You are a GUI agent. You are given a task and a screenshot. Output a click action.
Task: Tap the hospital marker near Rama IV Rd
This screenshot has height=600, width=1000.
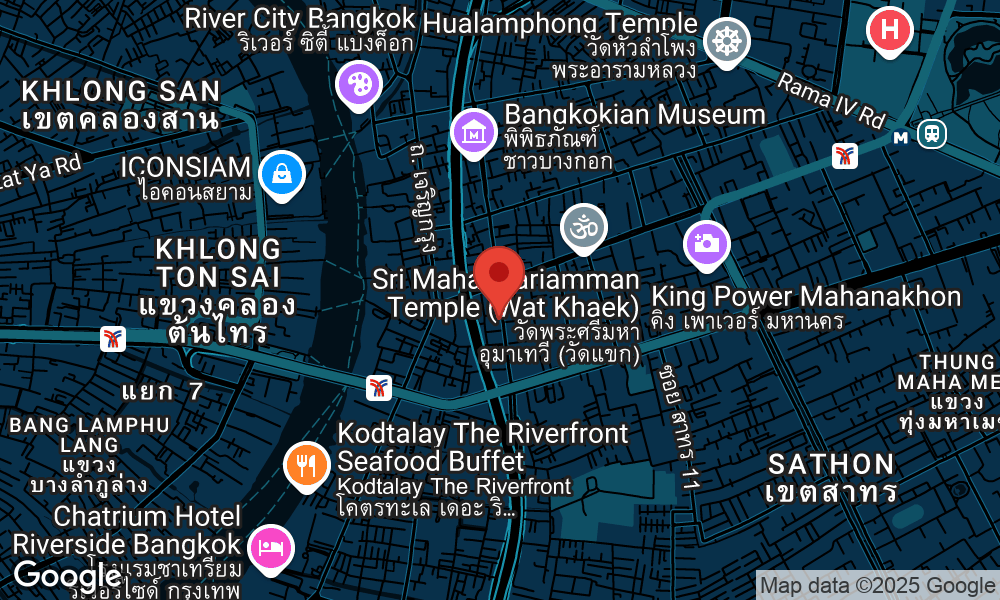click(x=889, y=30)
